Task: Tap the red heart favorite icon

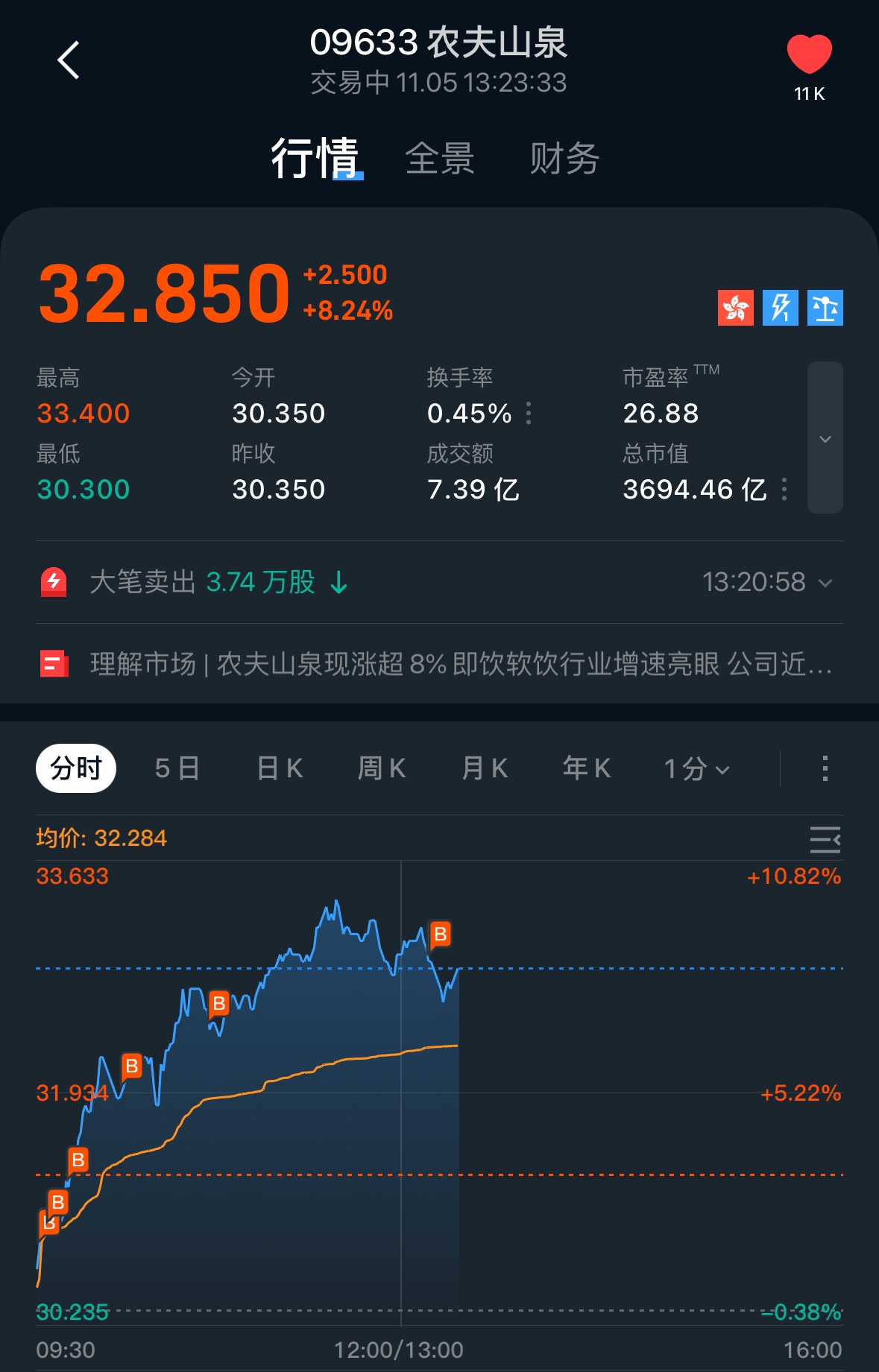Action: (809, 55)
